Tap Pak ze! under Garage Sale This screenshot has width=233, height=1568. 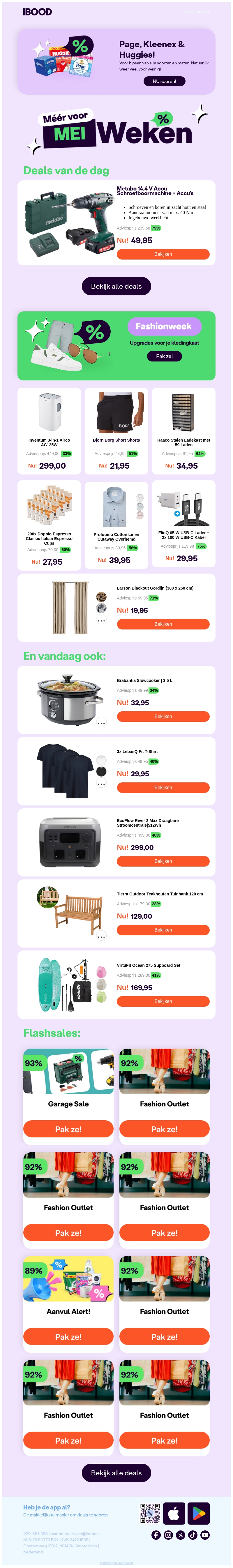[68, 1129]
